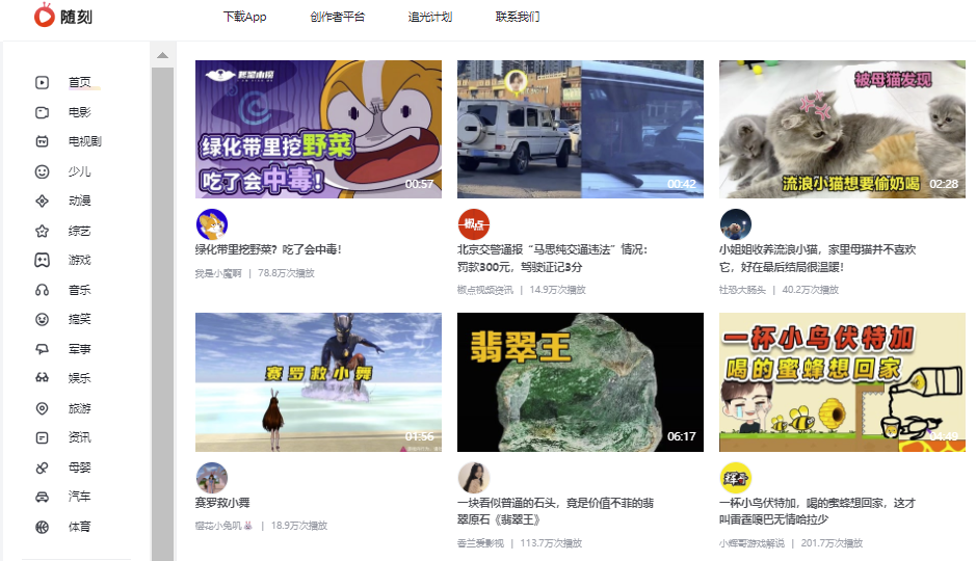Play the 一杯小鸟伏特加 video
This screenshot has height=561, width=976.
pyautogui.click(x=842, y=381)
